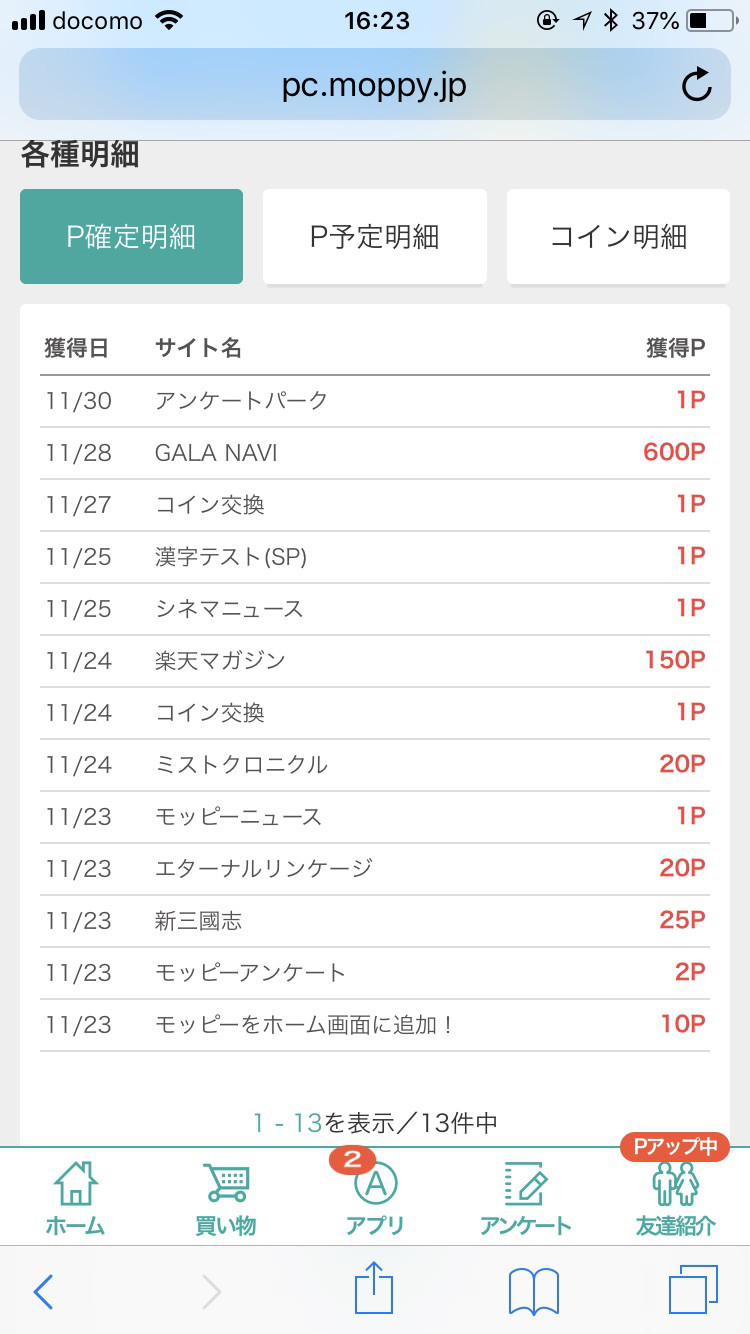Open the アプリ section
The image size is (750, 1334).
point(375,1197)
